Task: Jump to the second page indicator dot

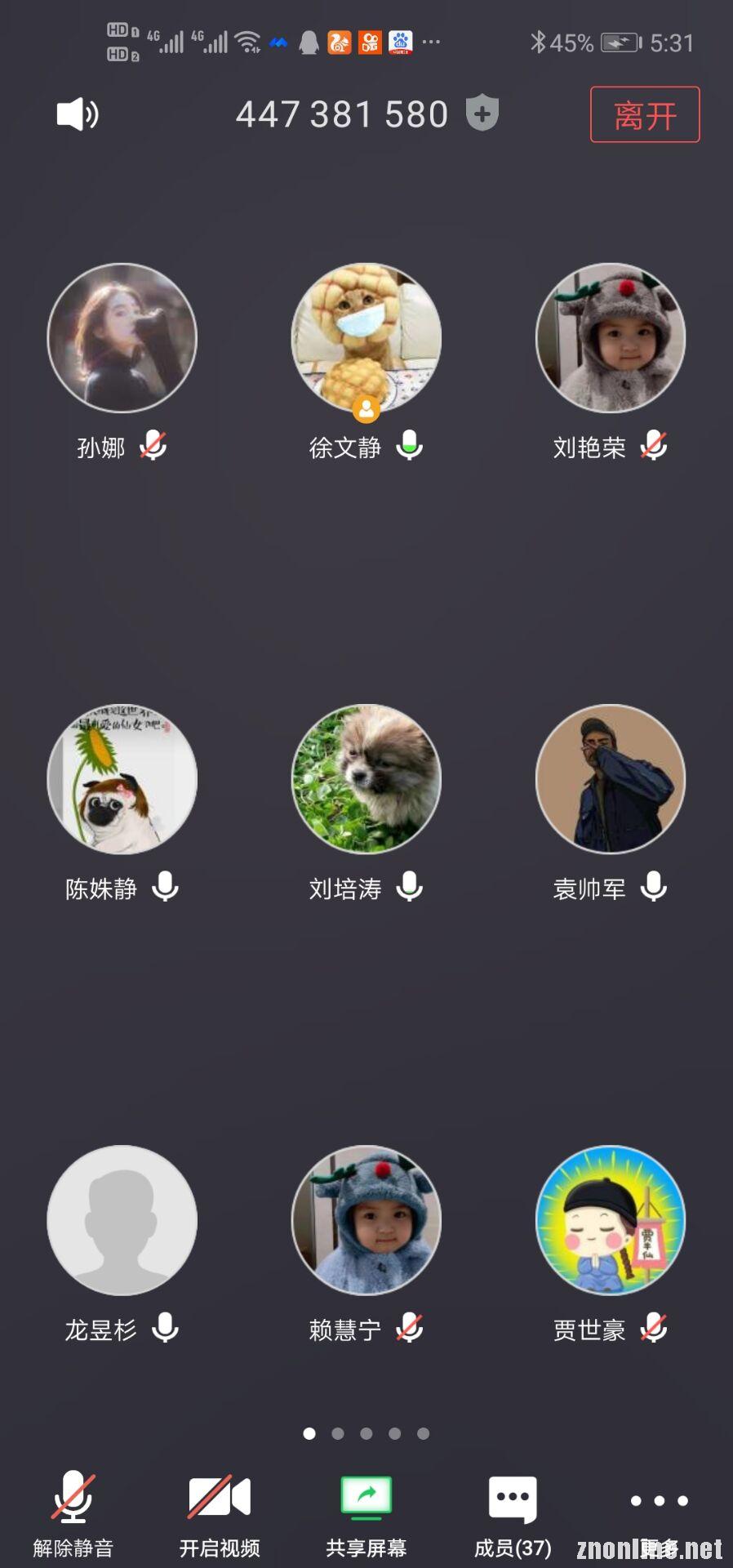Action: [x=338, y=1433]
